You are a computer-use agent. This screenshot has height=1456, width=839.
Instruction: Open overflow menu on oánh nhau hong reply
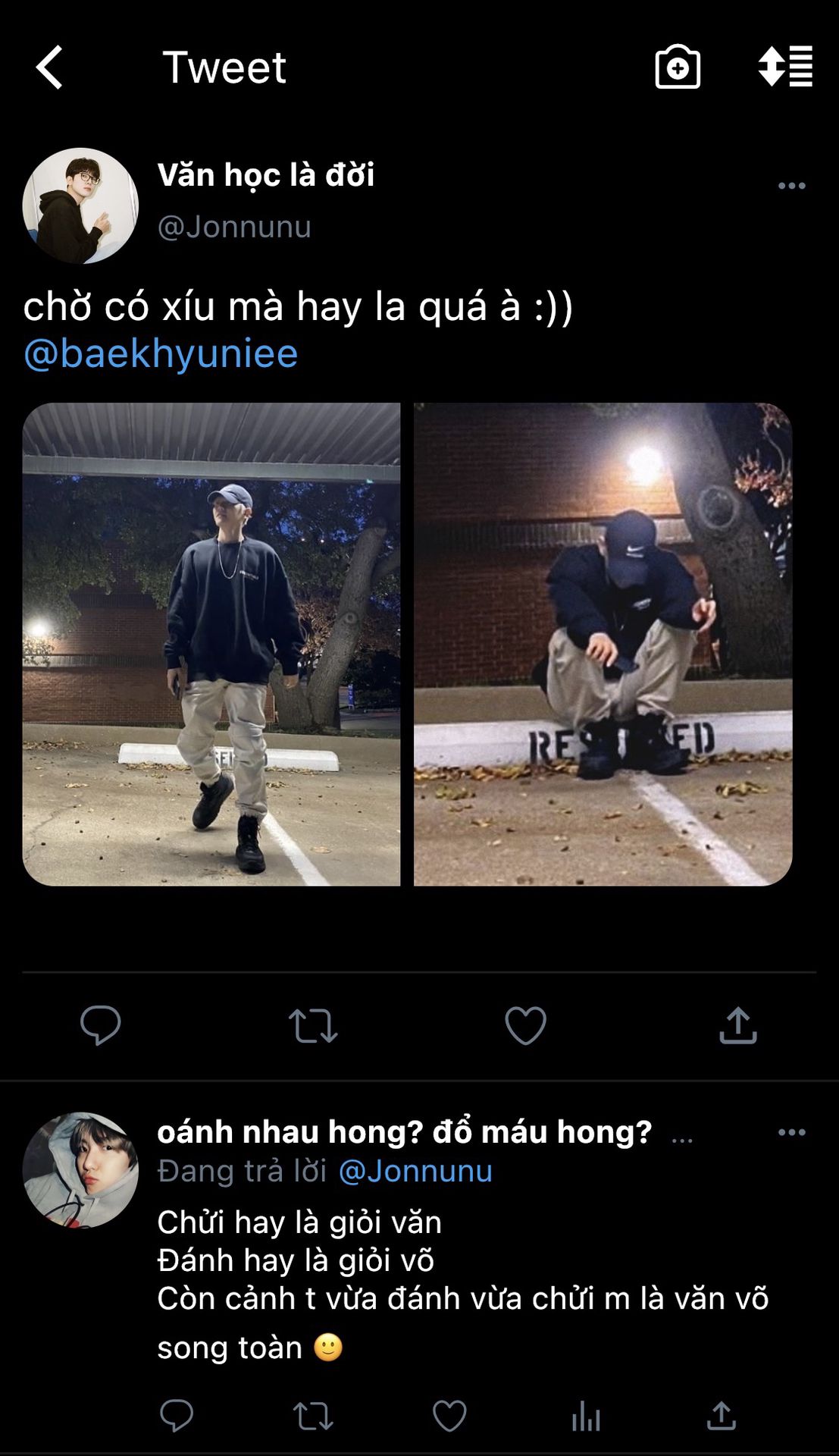pyautogui.click(x=791, y=1132)
